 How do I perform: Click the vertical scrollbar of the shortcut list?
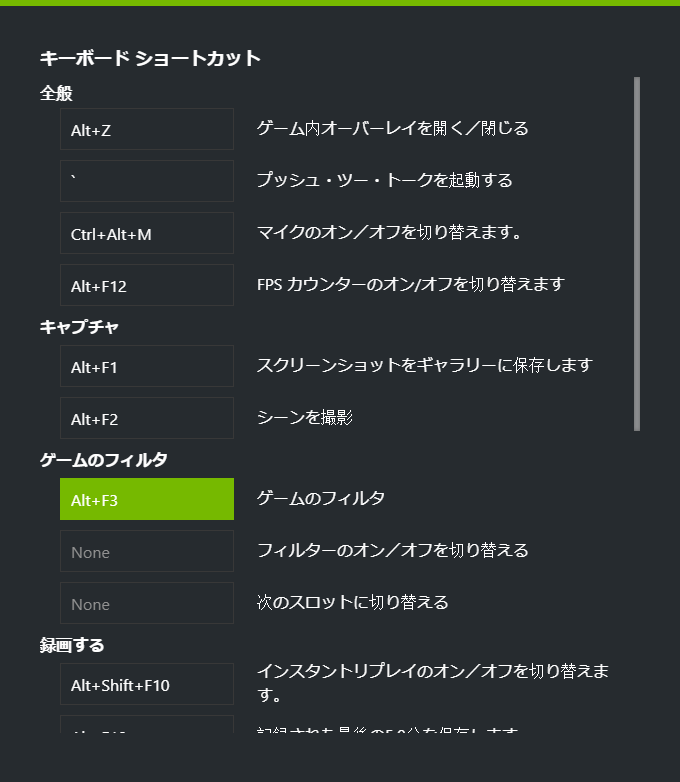click(637, 254)
